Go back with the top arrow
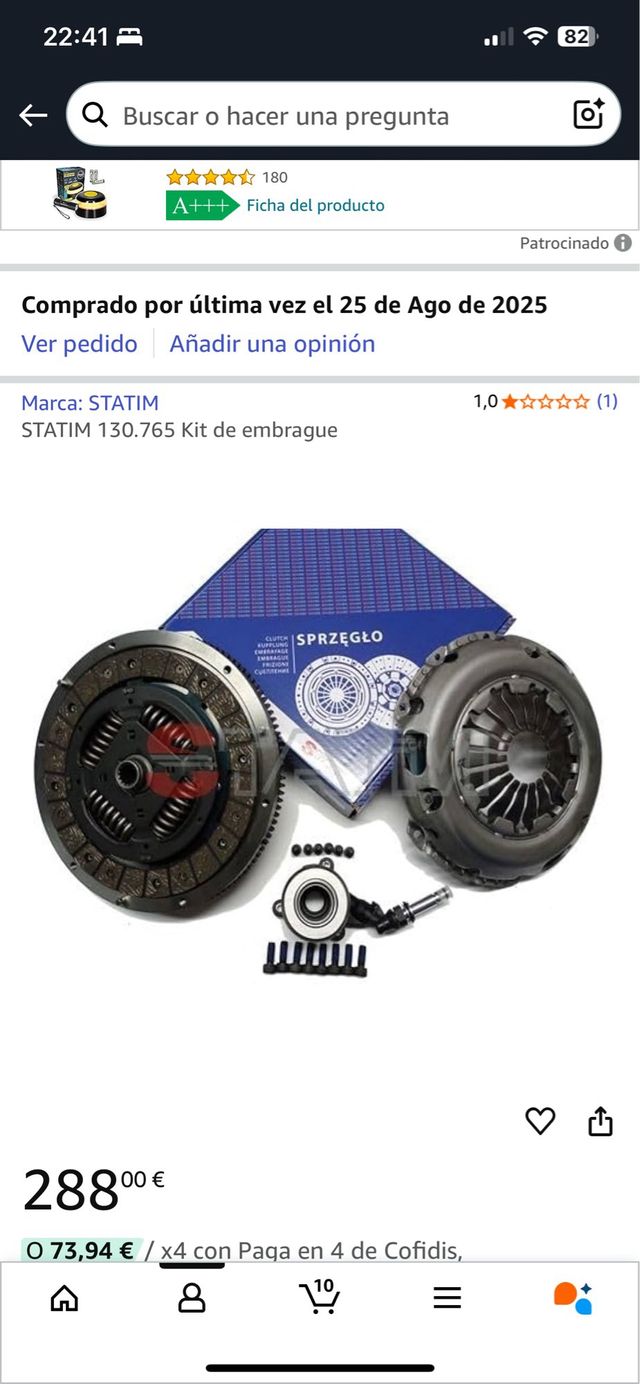 point(33,116)
